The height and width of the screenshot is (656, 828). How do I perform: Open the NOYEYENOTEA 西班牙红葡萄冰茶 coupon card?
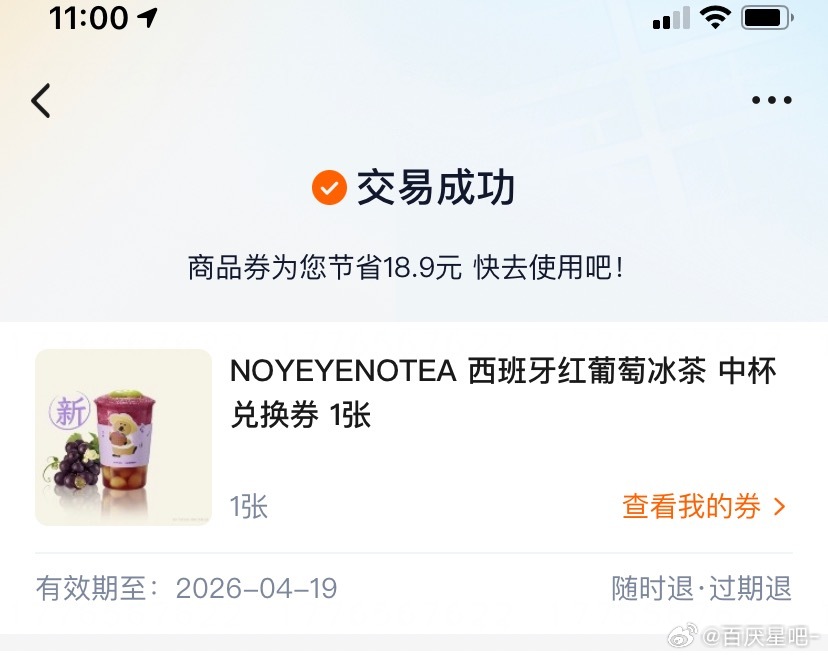point(502,391)
